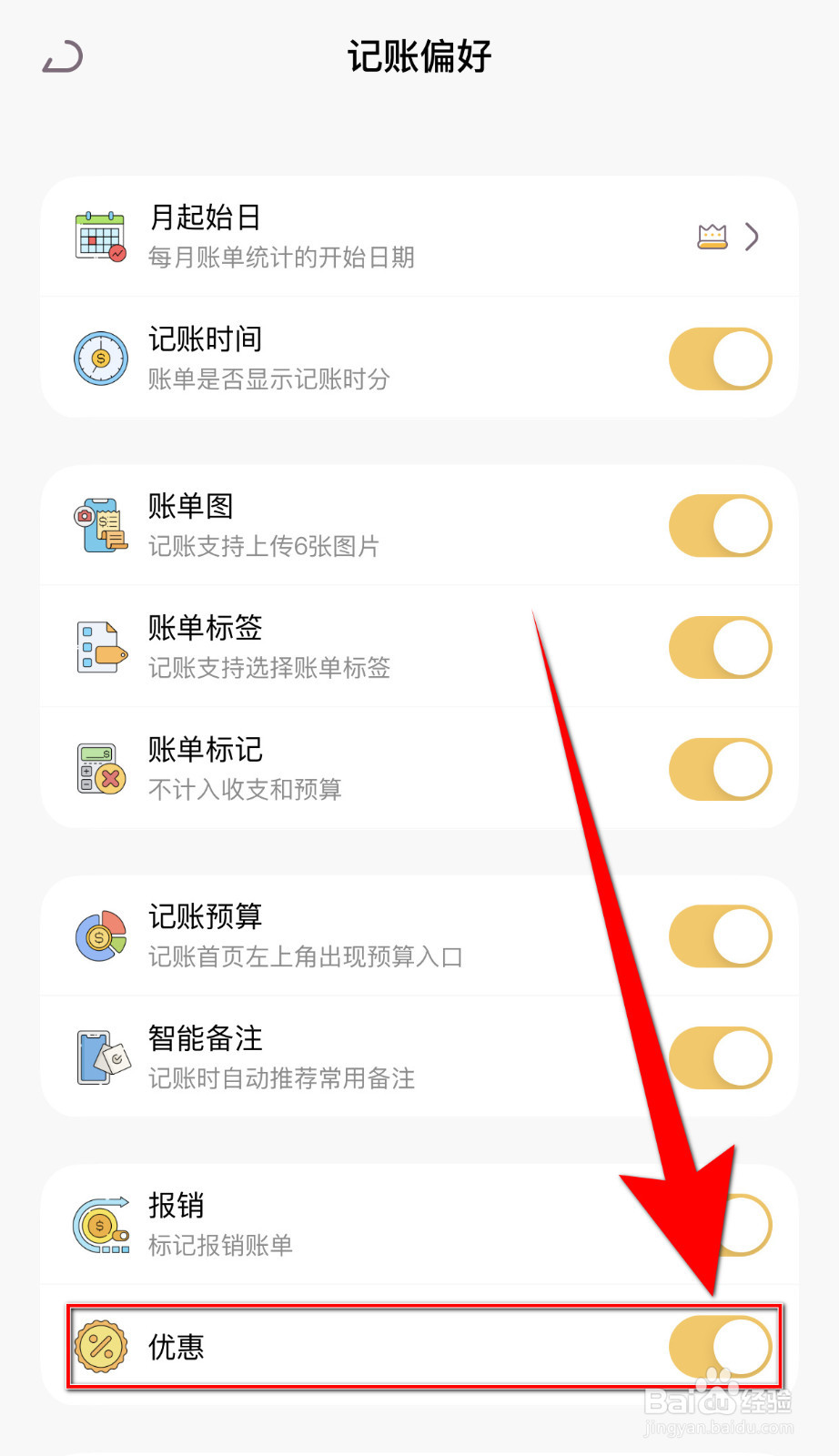The image size is (839, 1456).
Task: Slide the 智能备注 toggle off
Action: coord(720,1057)
